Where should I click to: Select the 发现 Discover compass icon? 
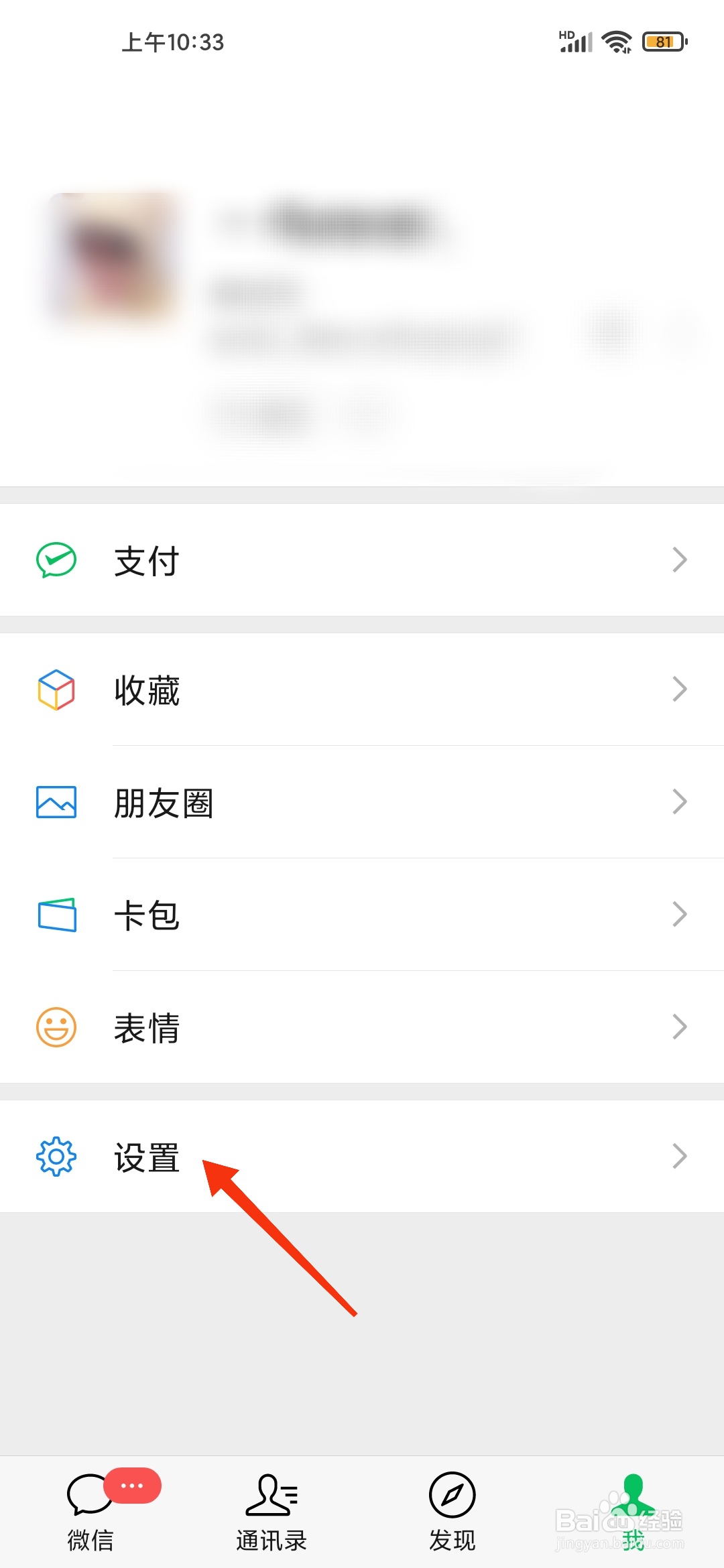tap(450, 1496)
